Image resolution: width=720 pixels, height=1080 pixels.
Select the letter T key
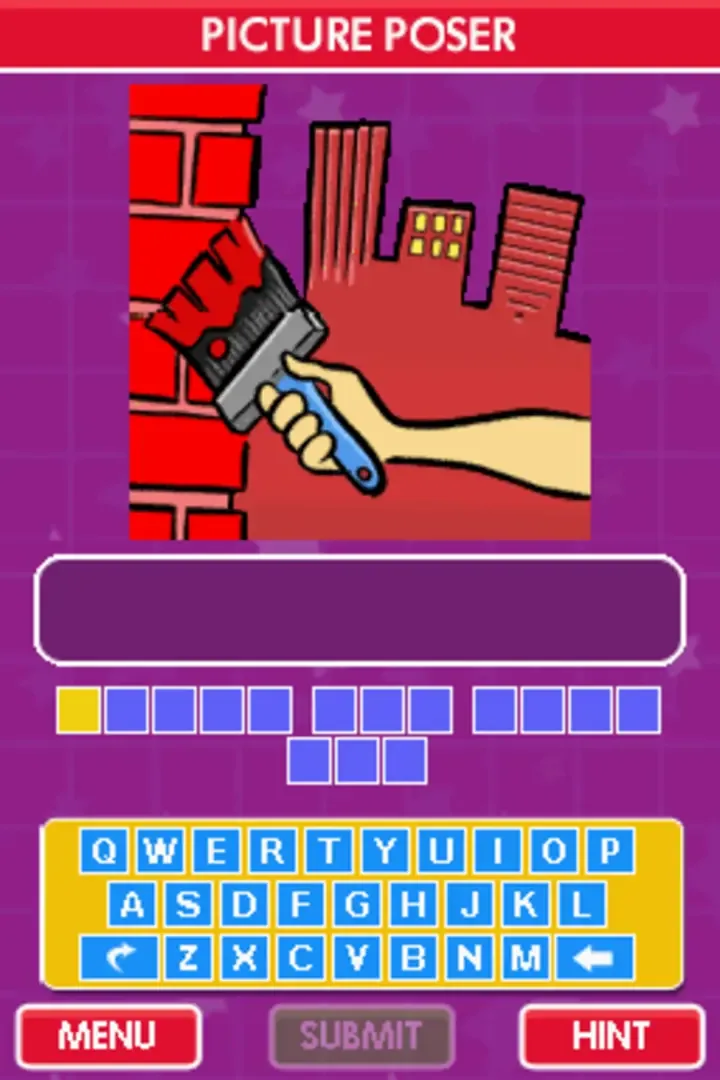coord(328,852)
